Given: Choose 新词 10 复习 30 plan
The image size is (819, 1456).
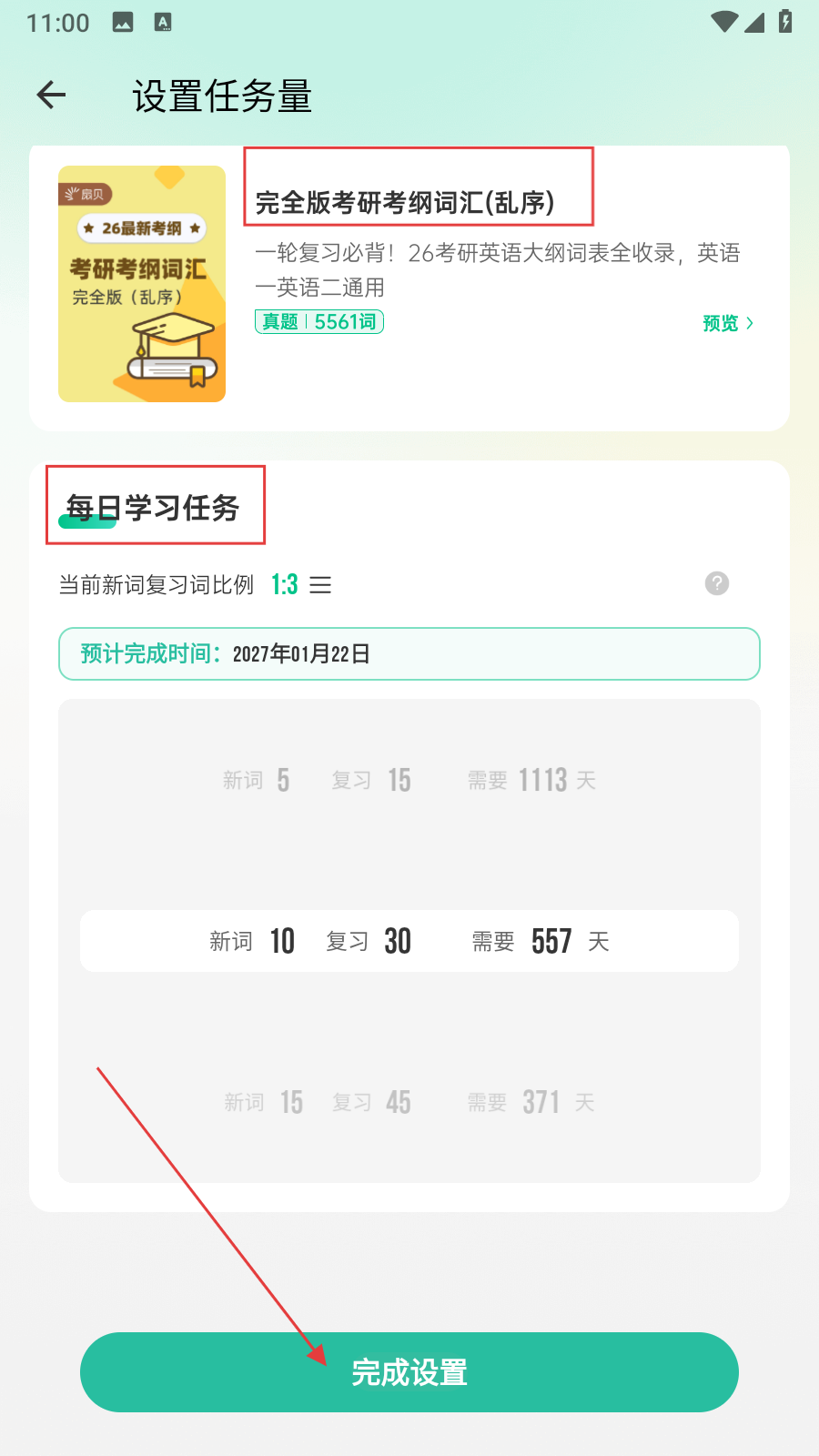Looking at the screenshot, I should pyautogui.click(x=409, y=941).
